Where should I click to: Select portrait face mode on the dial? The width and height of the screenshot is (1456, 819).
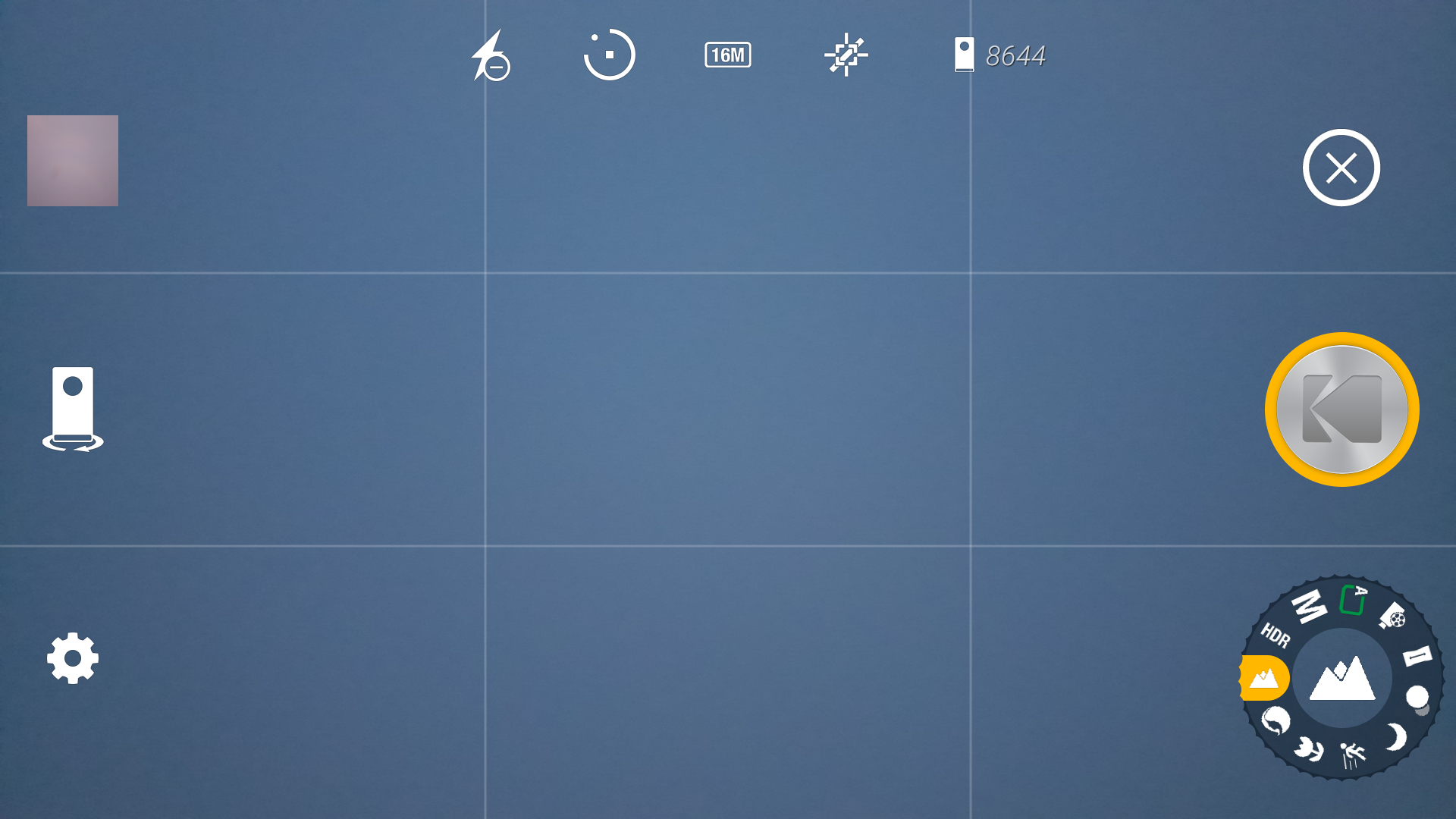click(1276, 720)
